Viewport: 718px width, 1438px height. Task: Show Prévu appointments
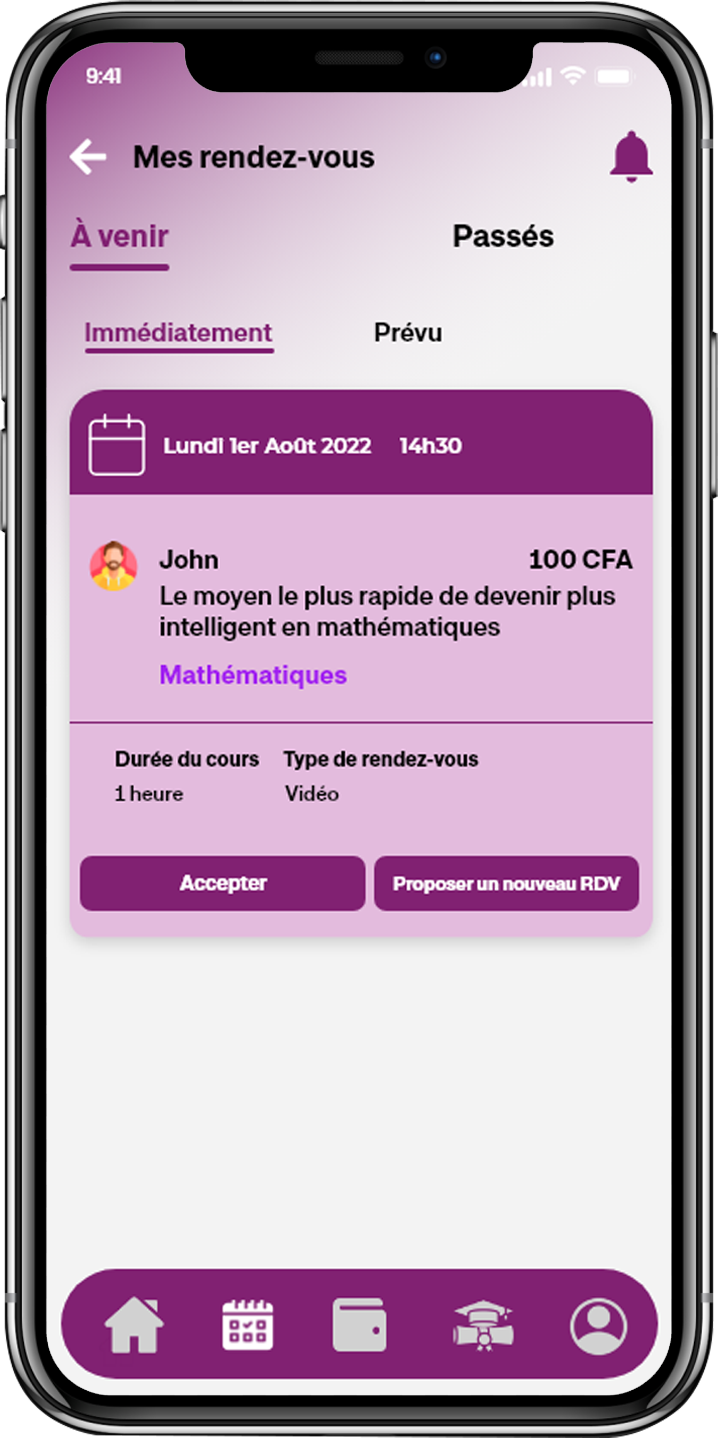point(408,333)
